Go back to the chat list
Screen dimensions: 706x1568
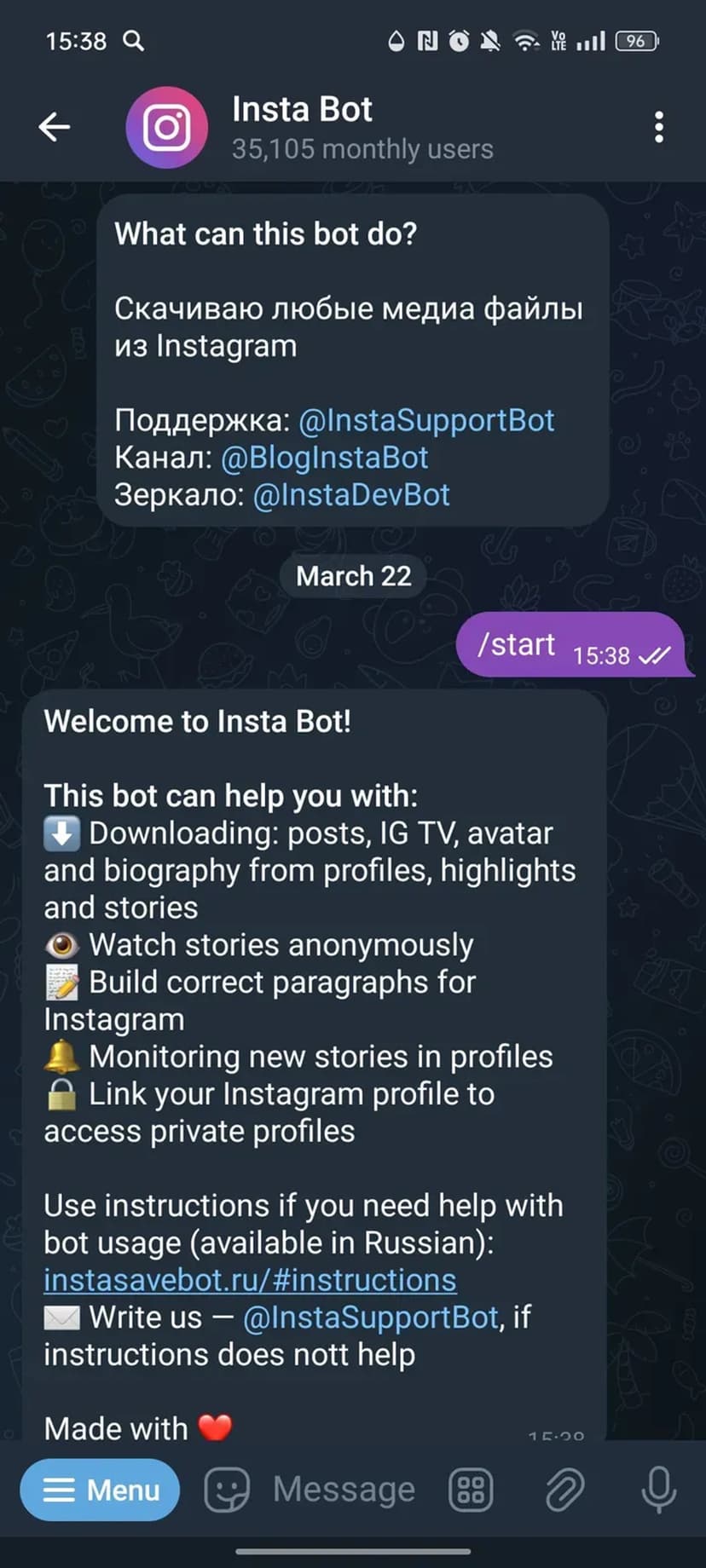pos(55,127)
